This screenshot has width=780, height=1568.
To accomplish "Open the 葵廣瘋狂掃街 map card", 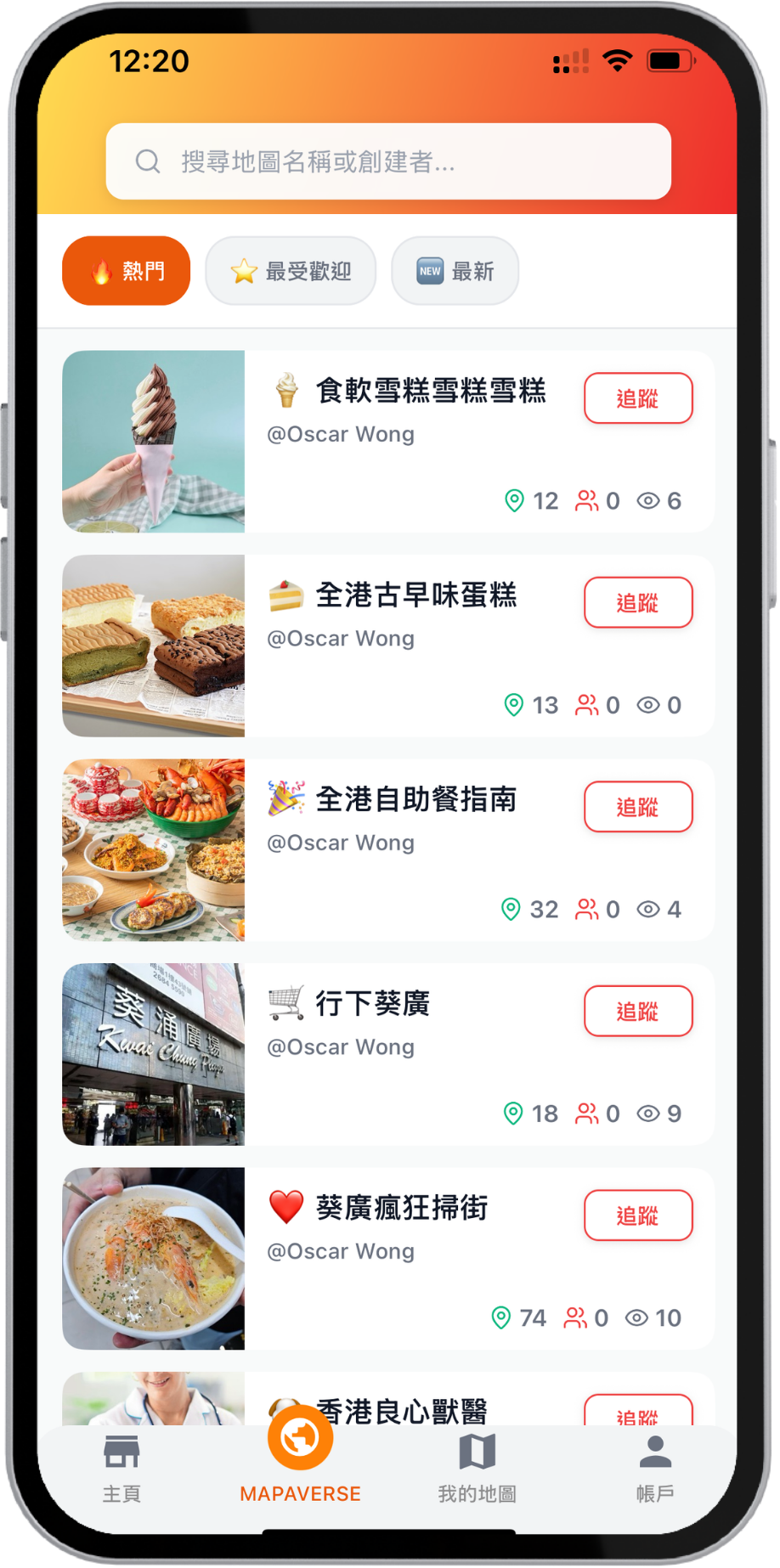I will point(408,1259).
